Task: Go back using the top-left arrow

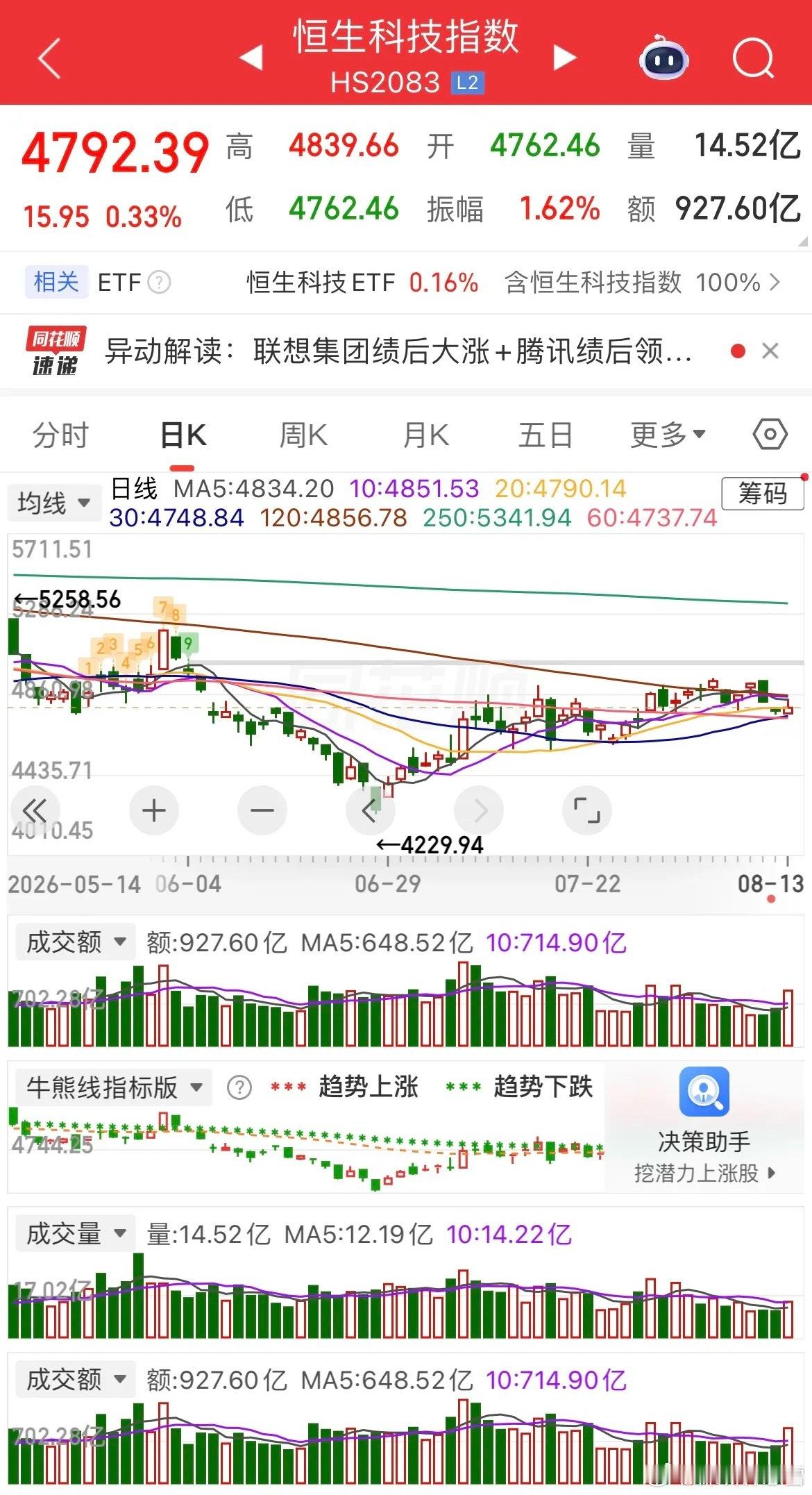Action: [49, 58]
